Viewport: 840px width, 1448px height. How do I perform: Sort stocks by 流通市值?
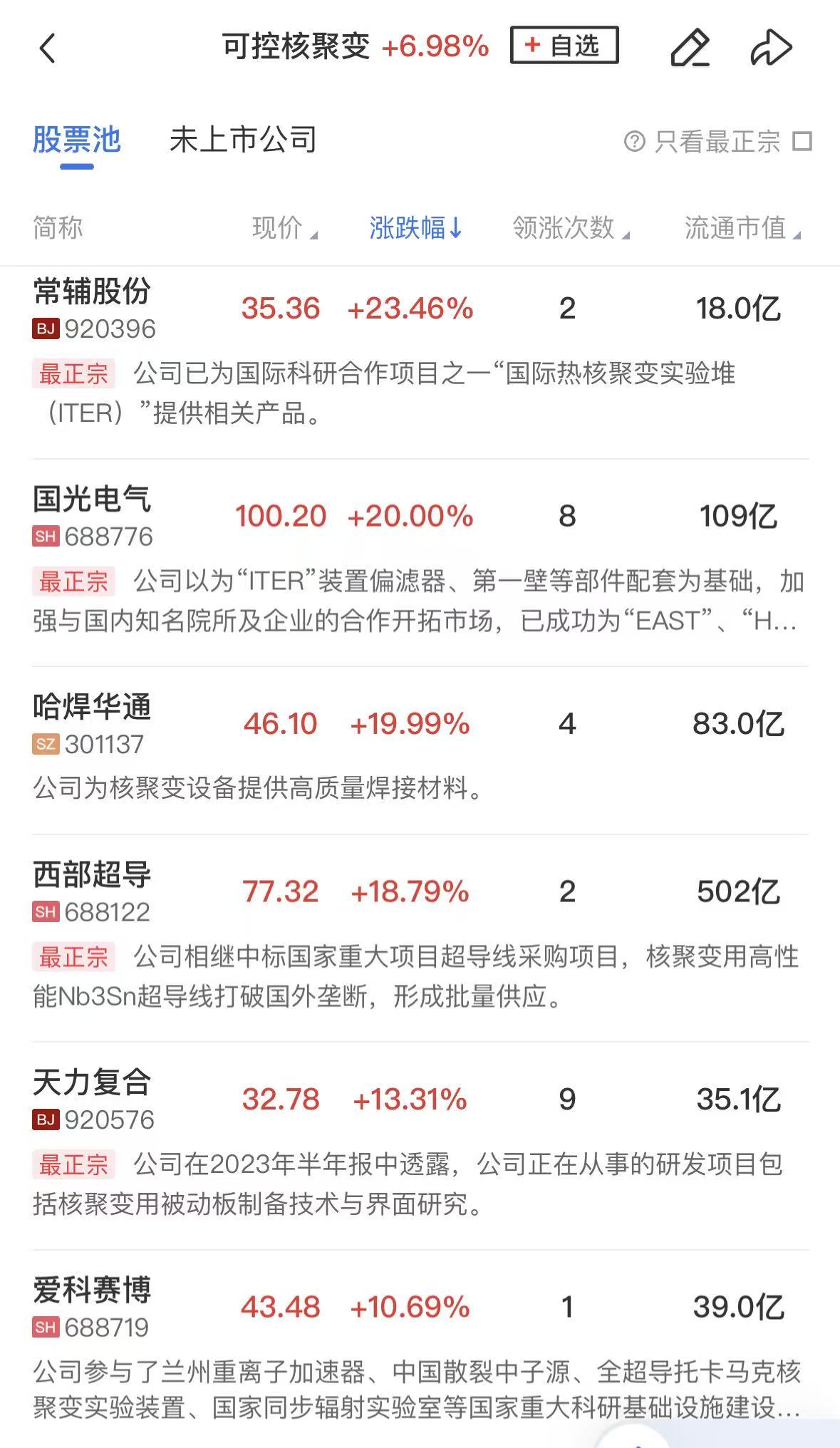click(741, 228)
